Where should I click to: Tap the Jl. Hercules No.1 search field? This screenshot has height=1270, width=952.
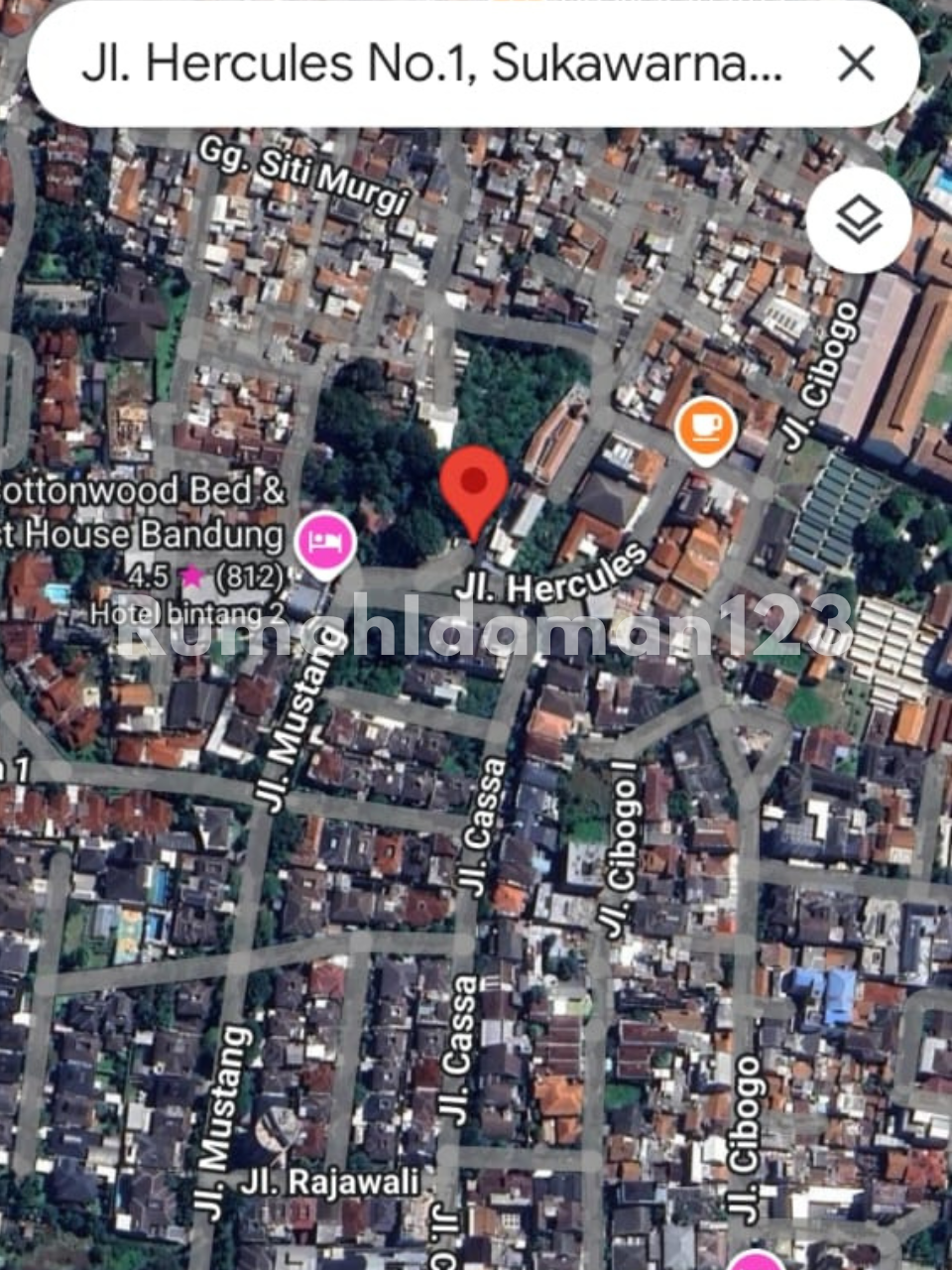pos(431,64)
